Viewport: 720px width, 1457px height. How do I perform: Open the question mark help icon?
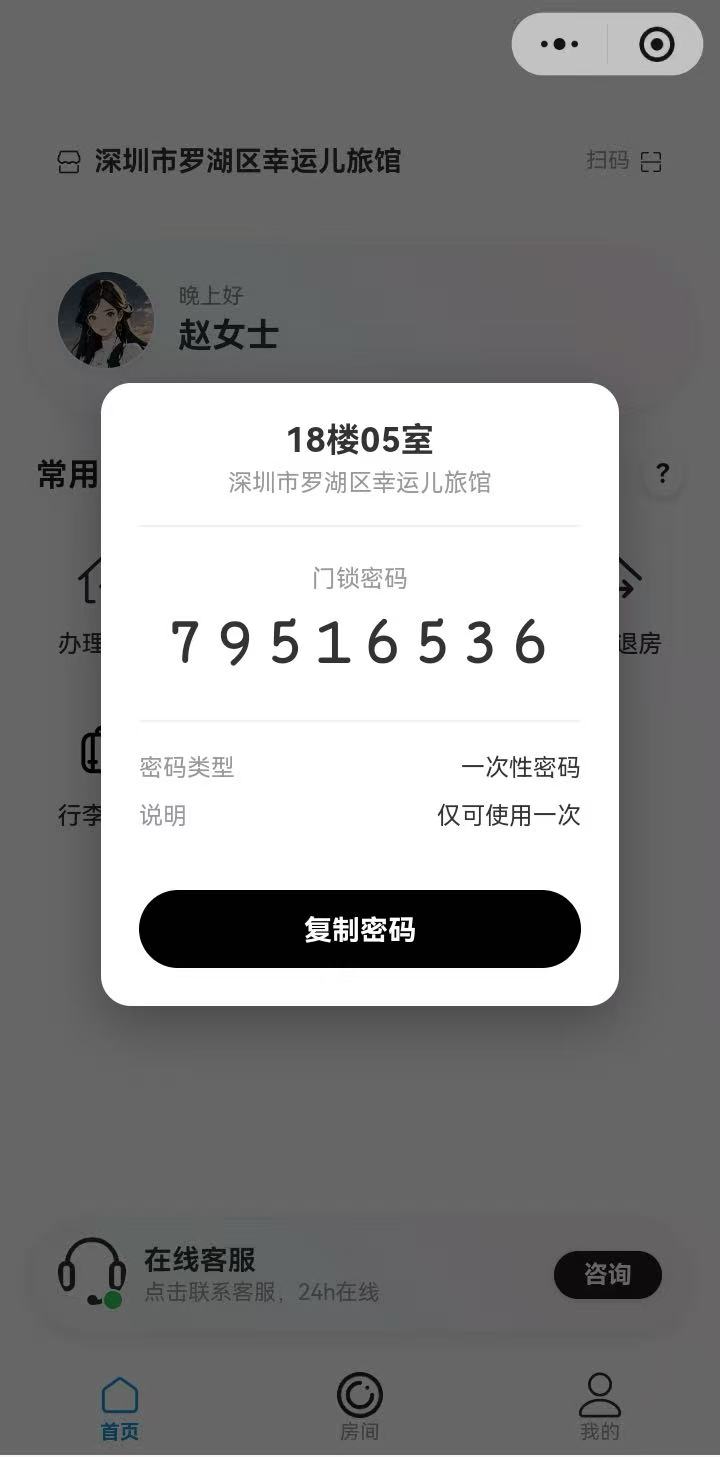662,473
